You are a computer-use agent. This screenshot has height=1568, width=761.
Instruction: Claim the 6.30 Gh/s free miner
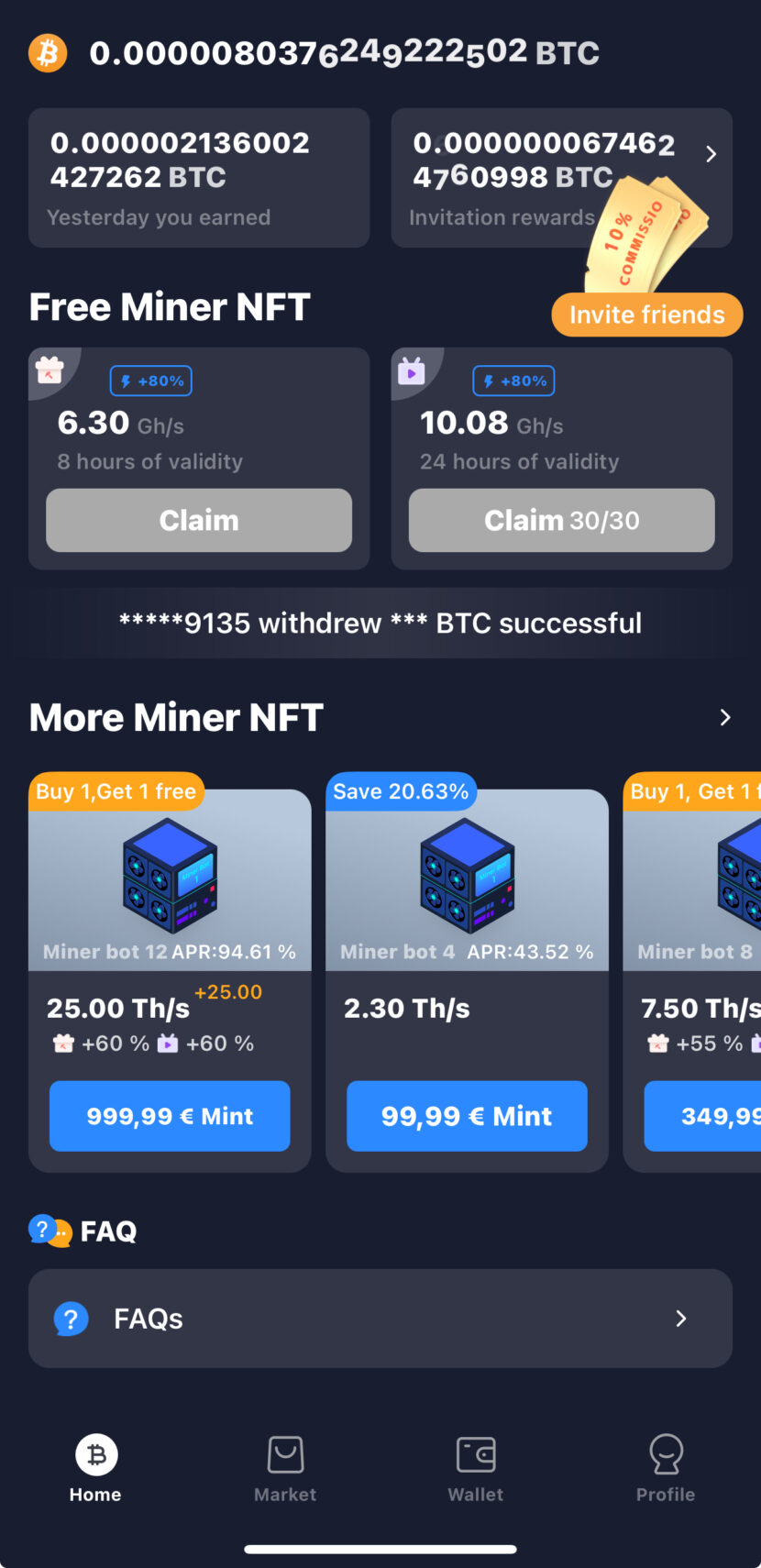199,520
